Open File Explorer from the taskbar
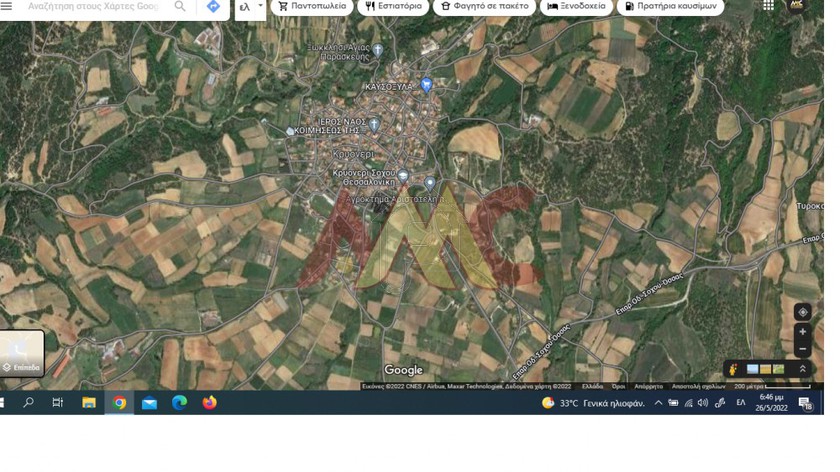840x472 pixels. click(89, 402)
